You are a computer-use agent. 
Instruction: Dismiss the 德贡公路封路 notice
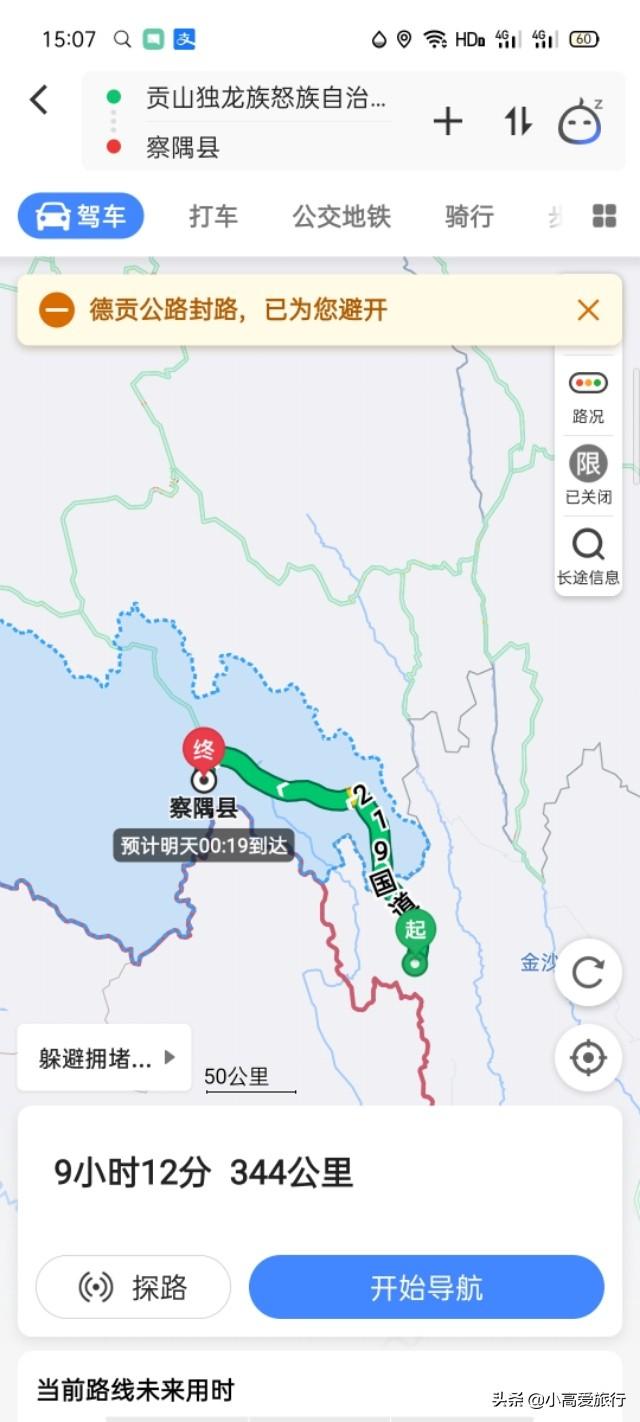coord(588,310)
